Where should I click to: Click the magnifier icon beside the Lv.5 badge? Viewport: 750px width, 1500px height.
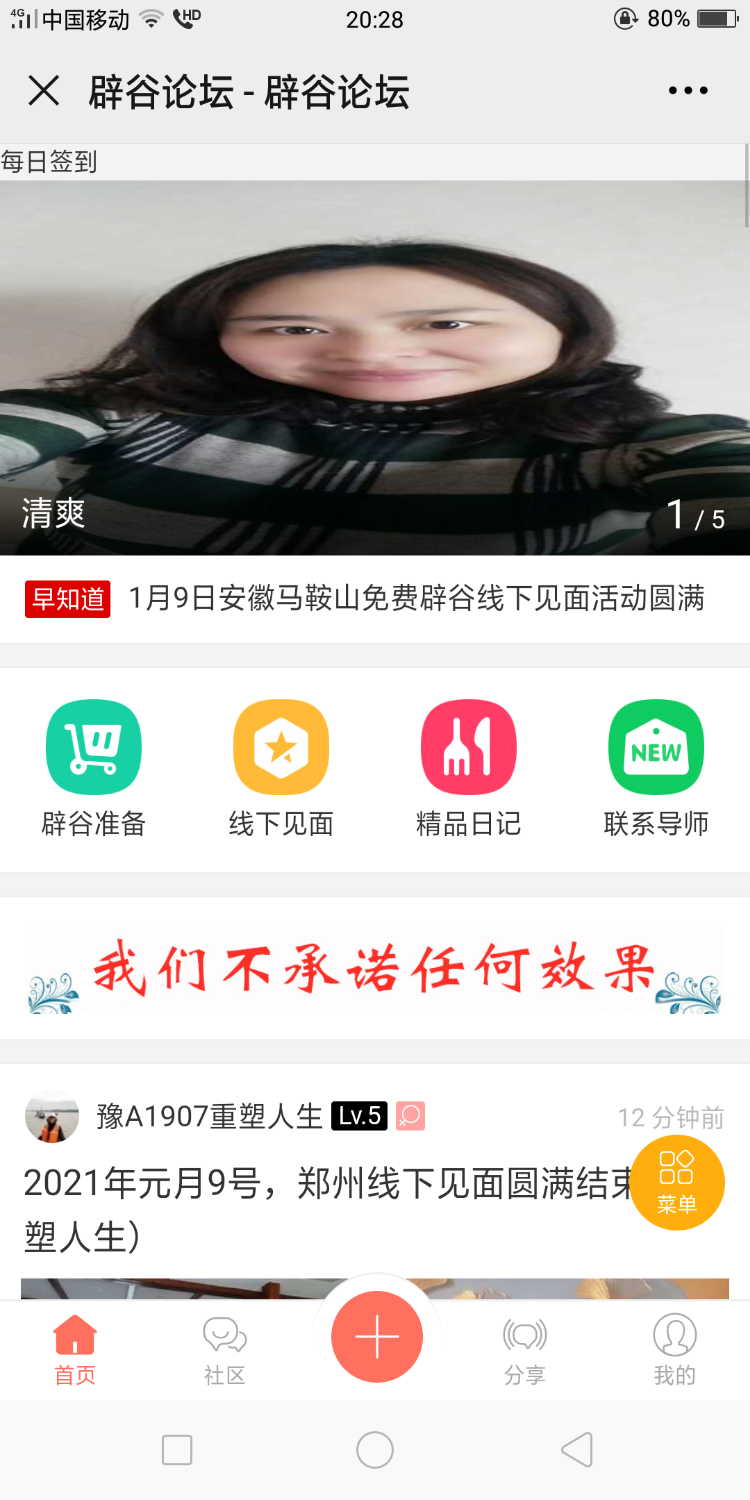point(410,1115)
